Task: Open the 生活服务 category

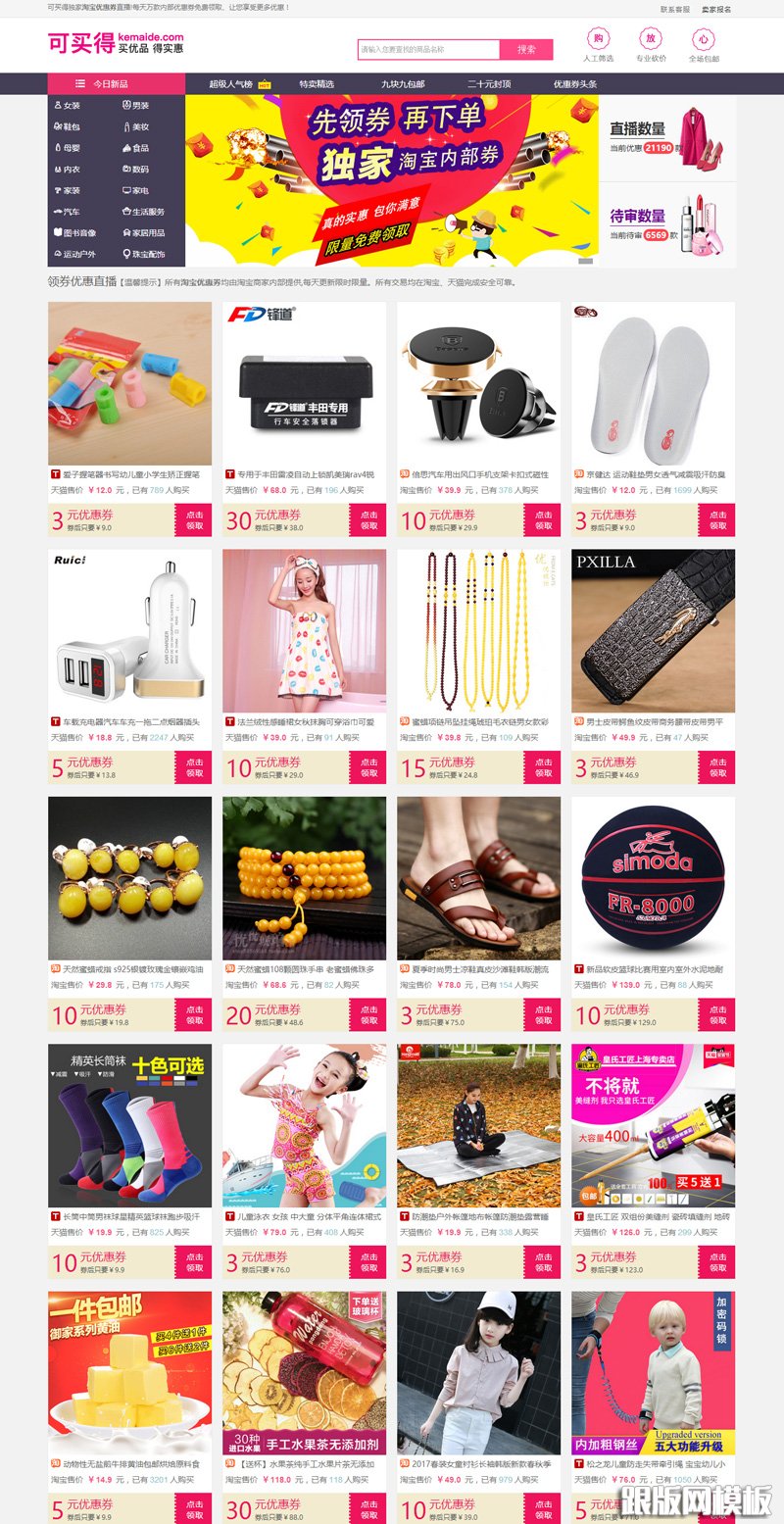Action: (148, 212)
